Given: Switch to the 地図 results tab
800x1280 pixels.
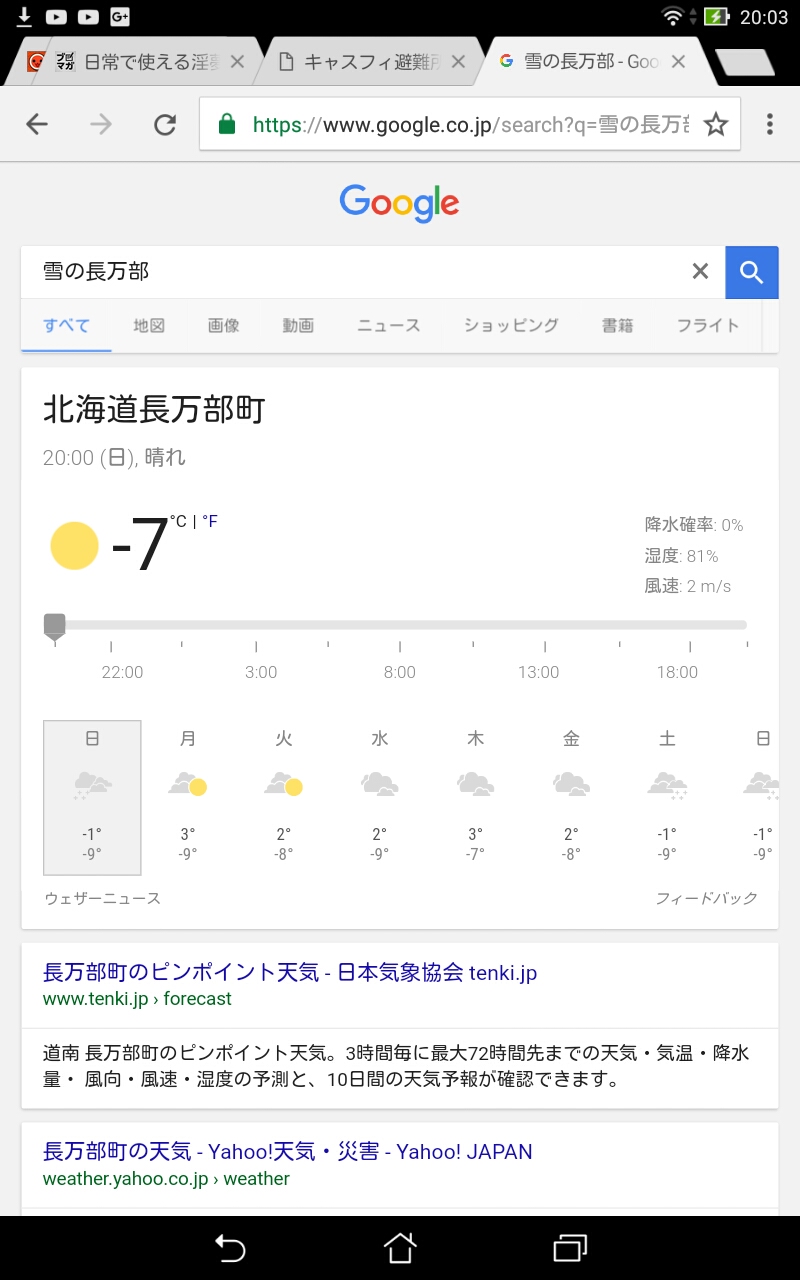Looking at the screenshot, I should (x=149, y=325).
